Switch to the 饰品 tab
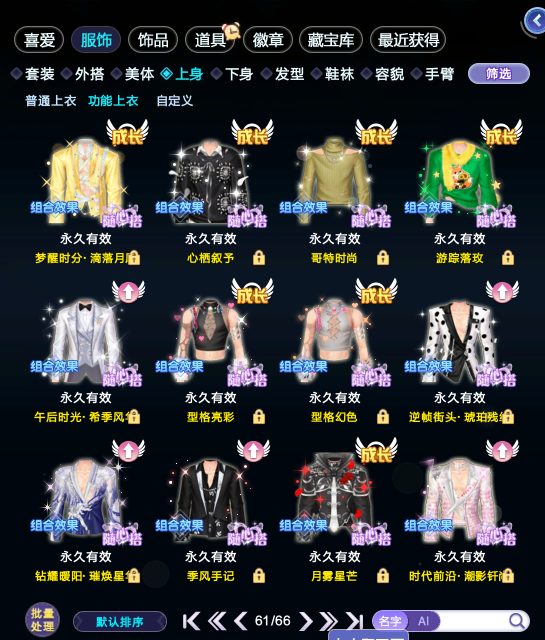The width and height of the screenshot is (545, 640). 153,40
